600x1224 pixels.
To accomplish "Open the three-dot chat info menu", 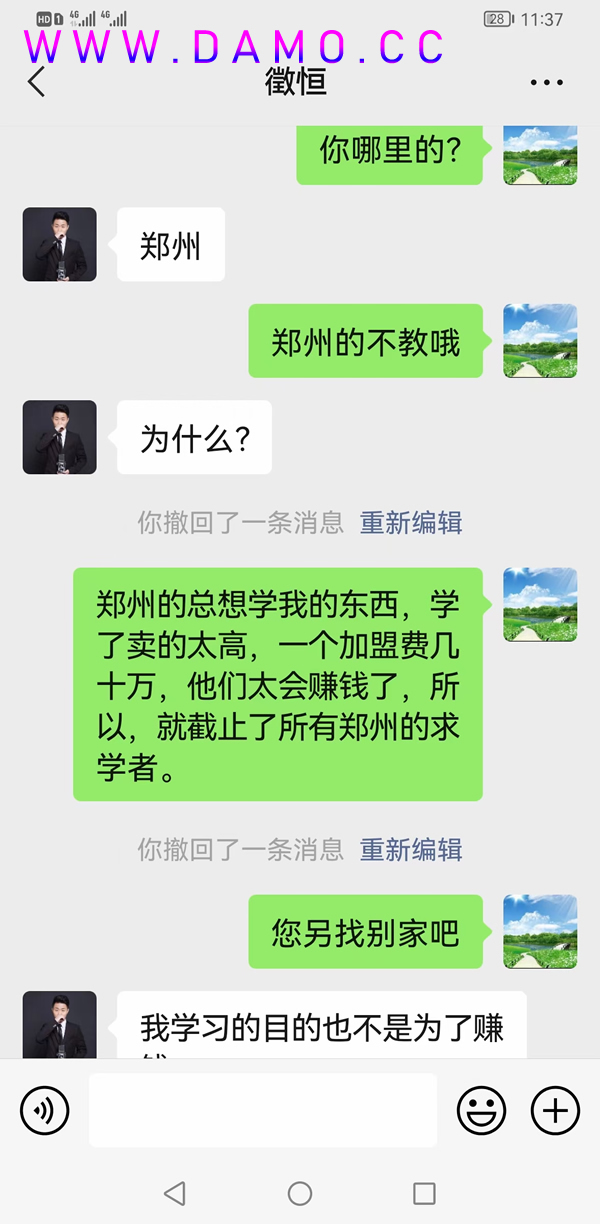I will point(546,83).
